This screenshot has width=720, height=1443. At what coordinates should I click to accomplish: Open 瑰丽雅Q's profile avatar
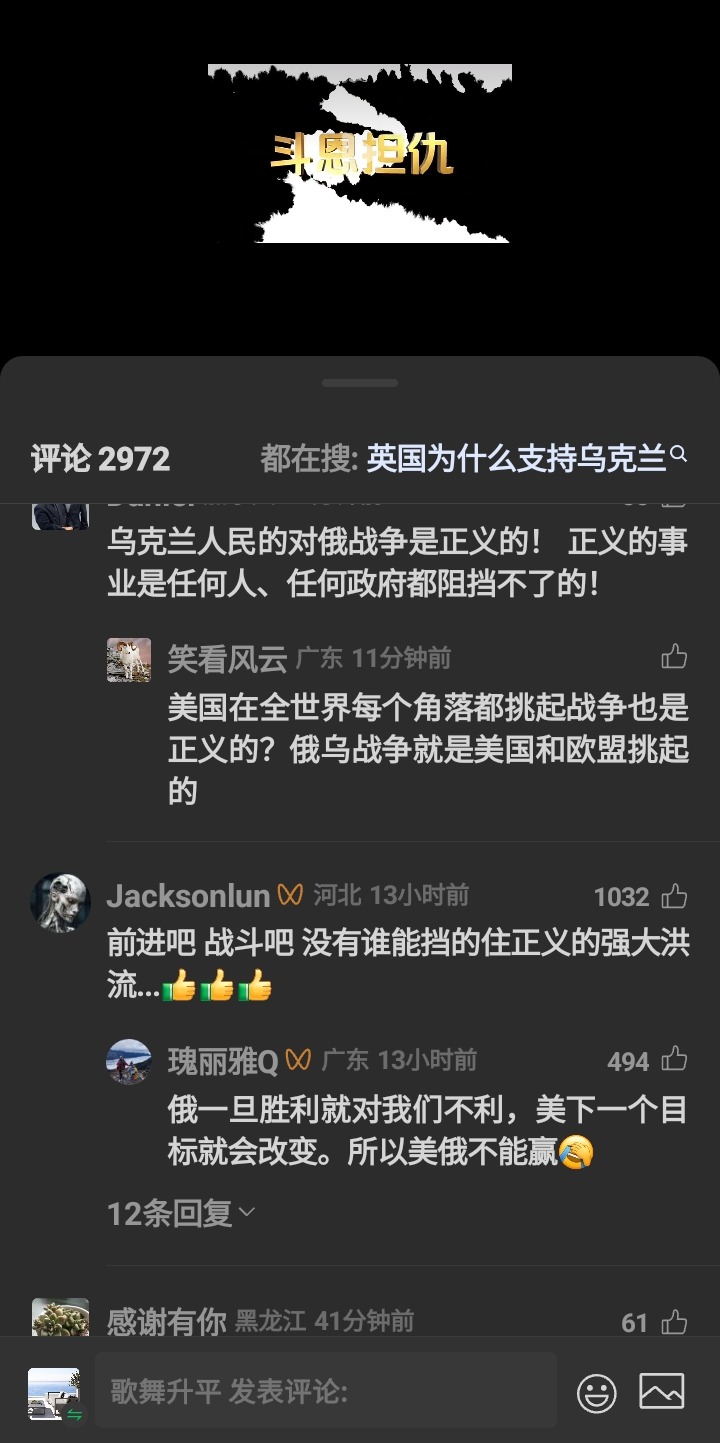coord(129,1062)
